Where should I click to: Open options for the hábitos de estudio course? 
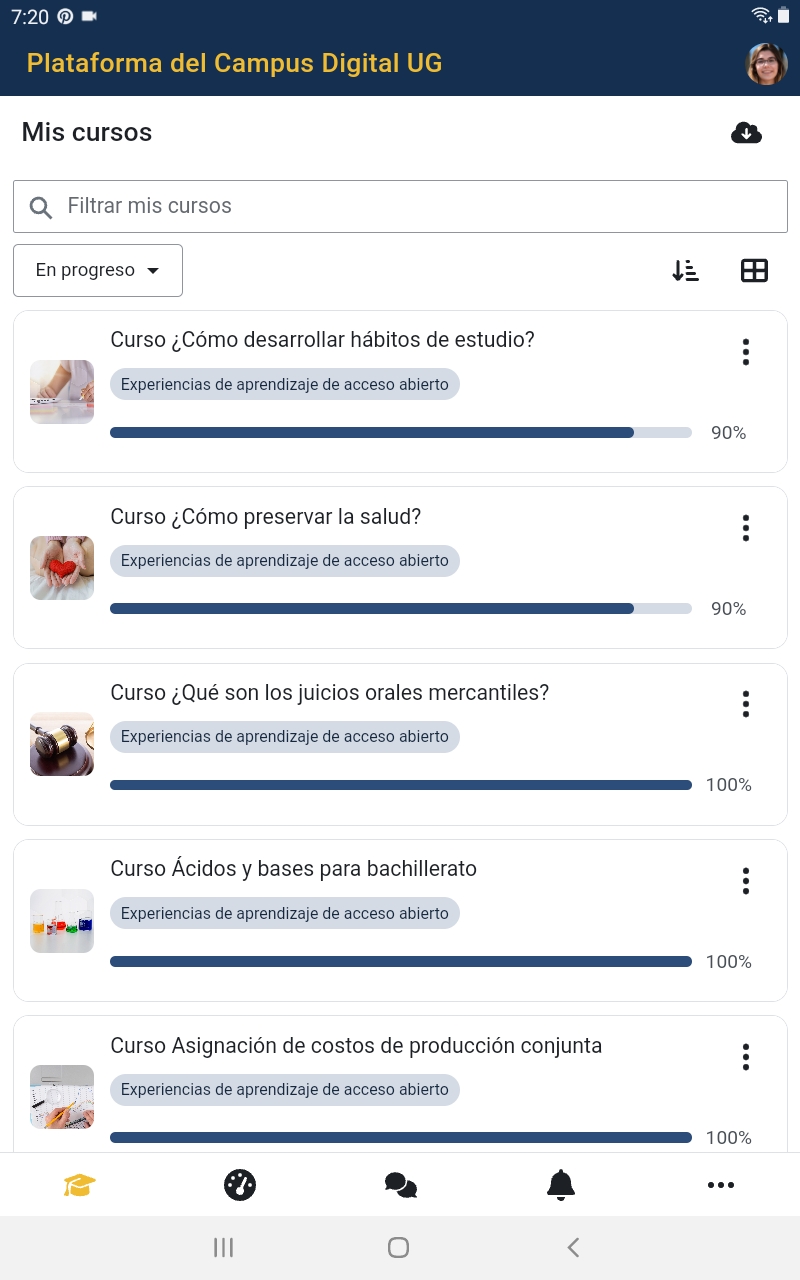pos(746,352)
